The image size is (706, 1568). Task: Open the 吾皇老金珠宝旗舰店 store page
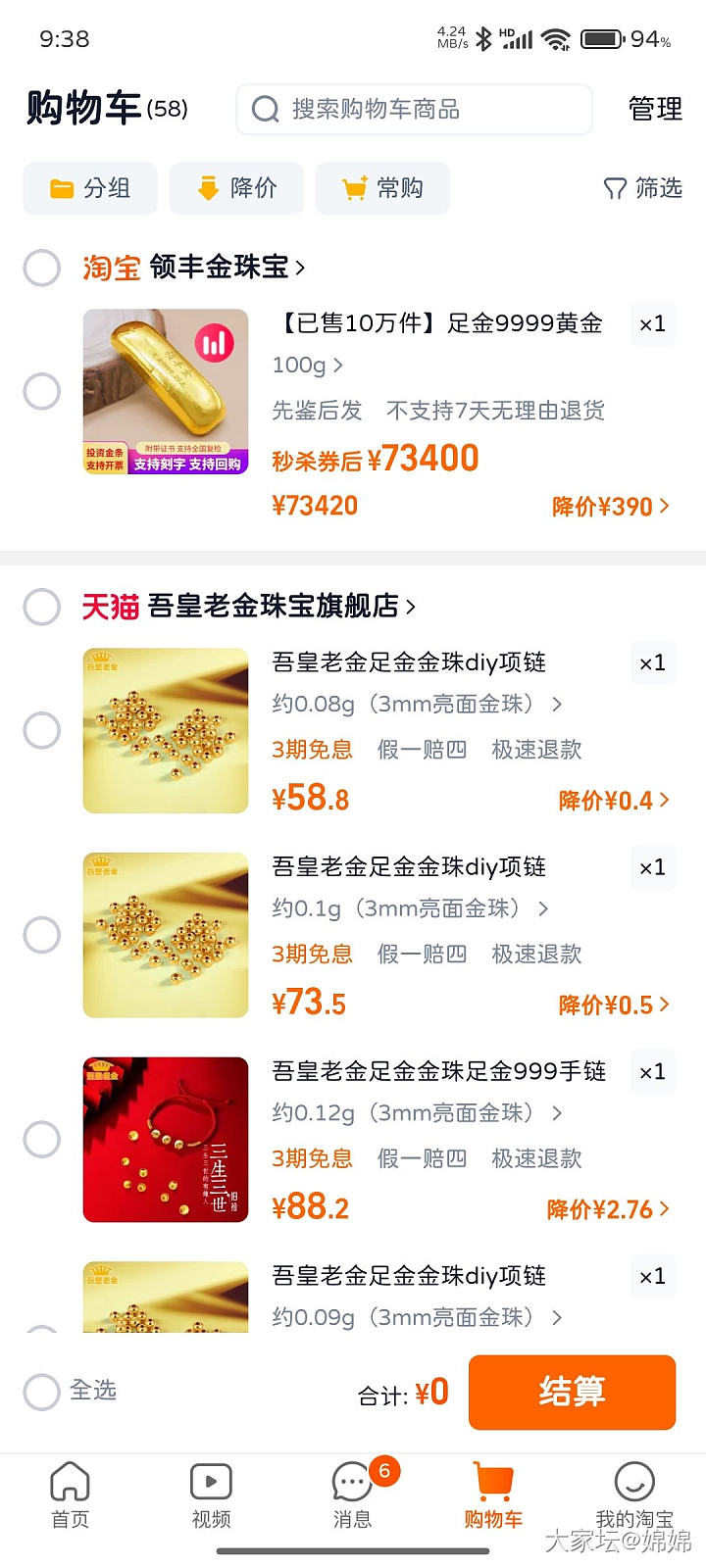tap(281, 607)
